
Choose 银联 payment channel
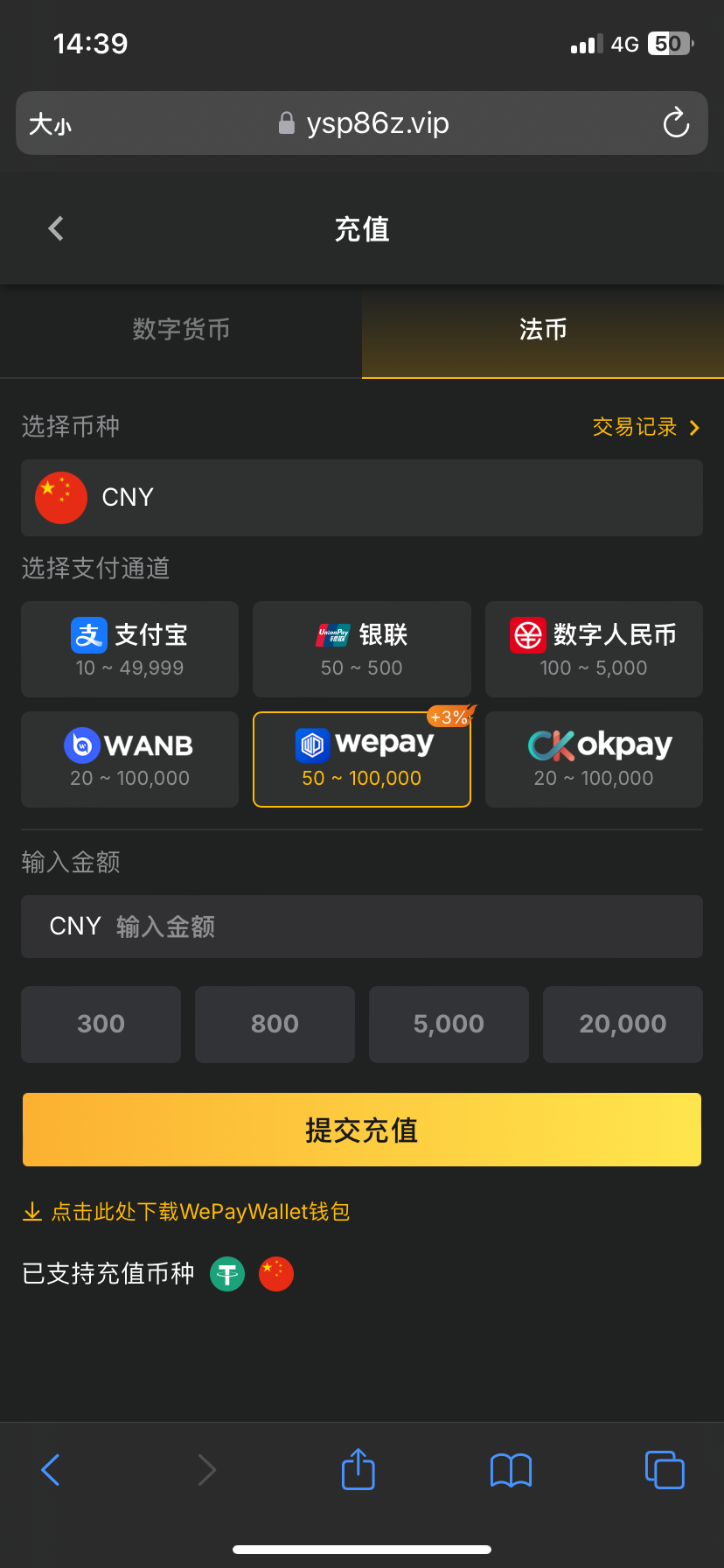[x=361, y=649]
